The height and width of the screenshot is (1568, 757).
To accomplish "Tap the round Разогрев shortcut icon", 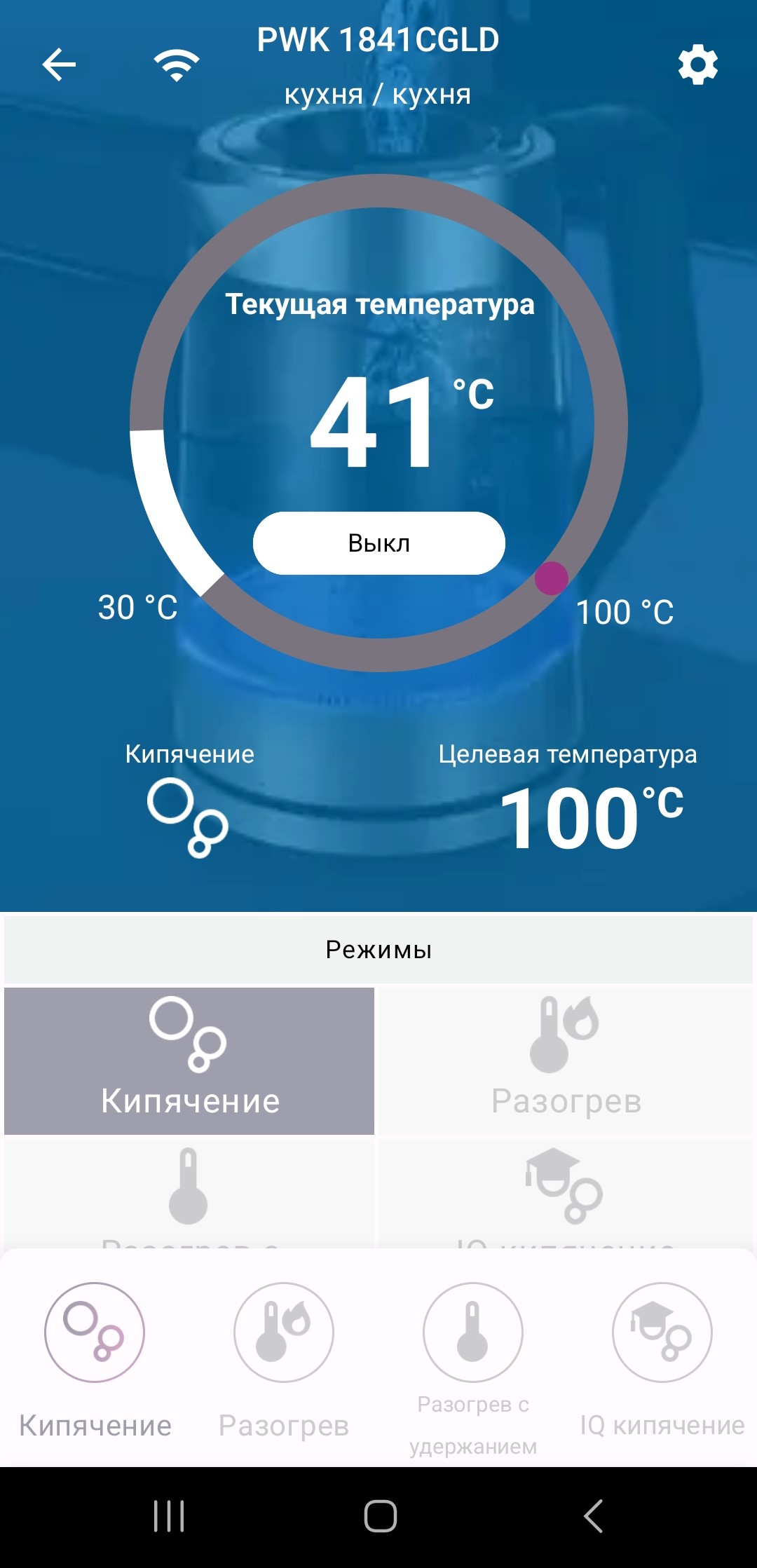I will (284, 1332).
